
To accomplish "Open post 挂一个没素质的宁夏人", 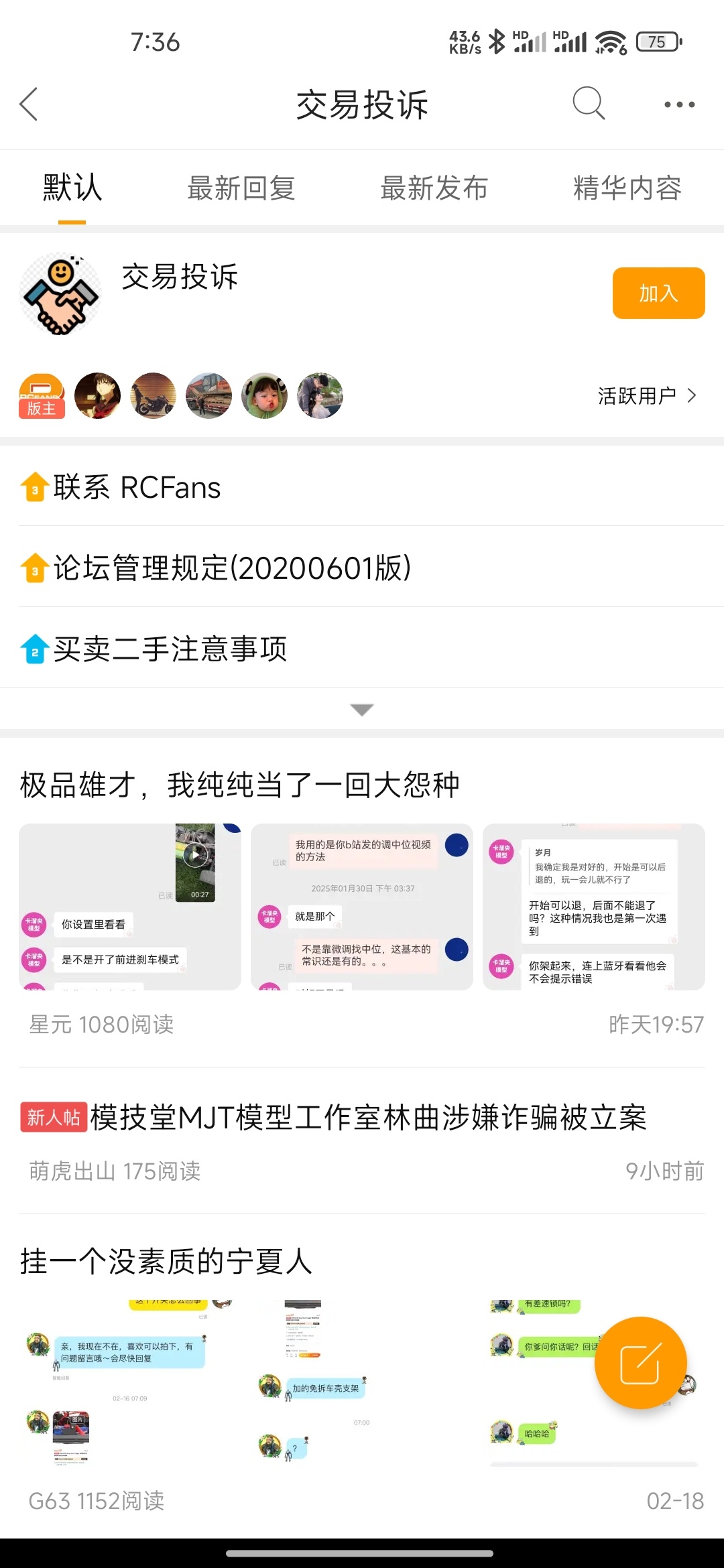I will (x=166, y=1262).
